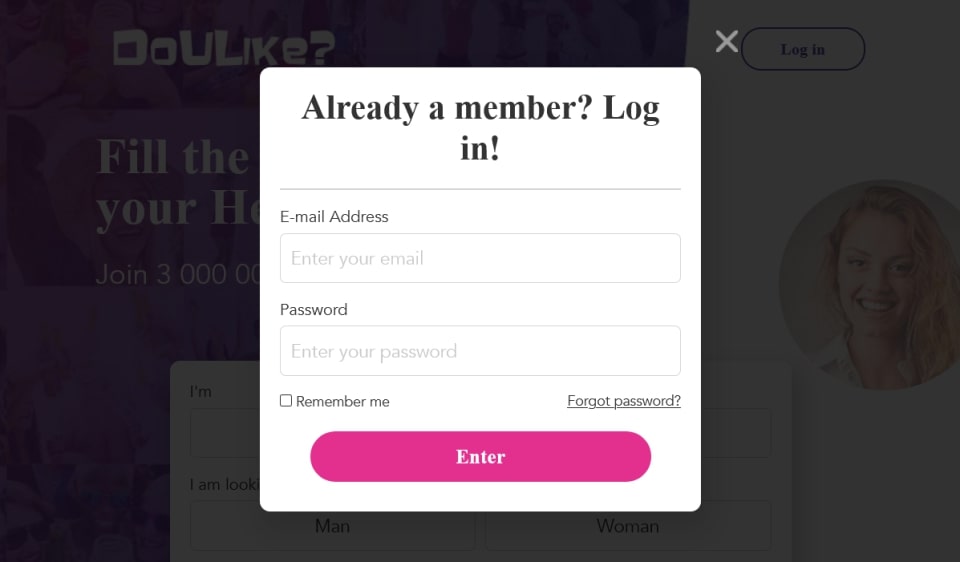Close the login dialog
The height and width of the screenshot is (562, 960).
coord(727,41)
